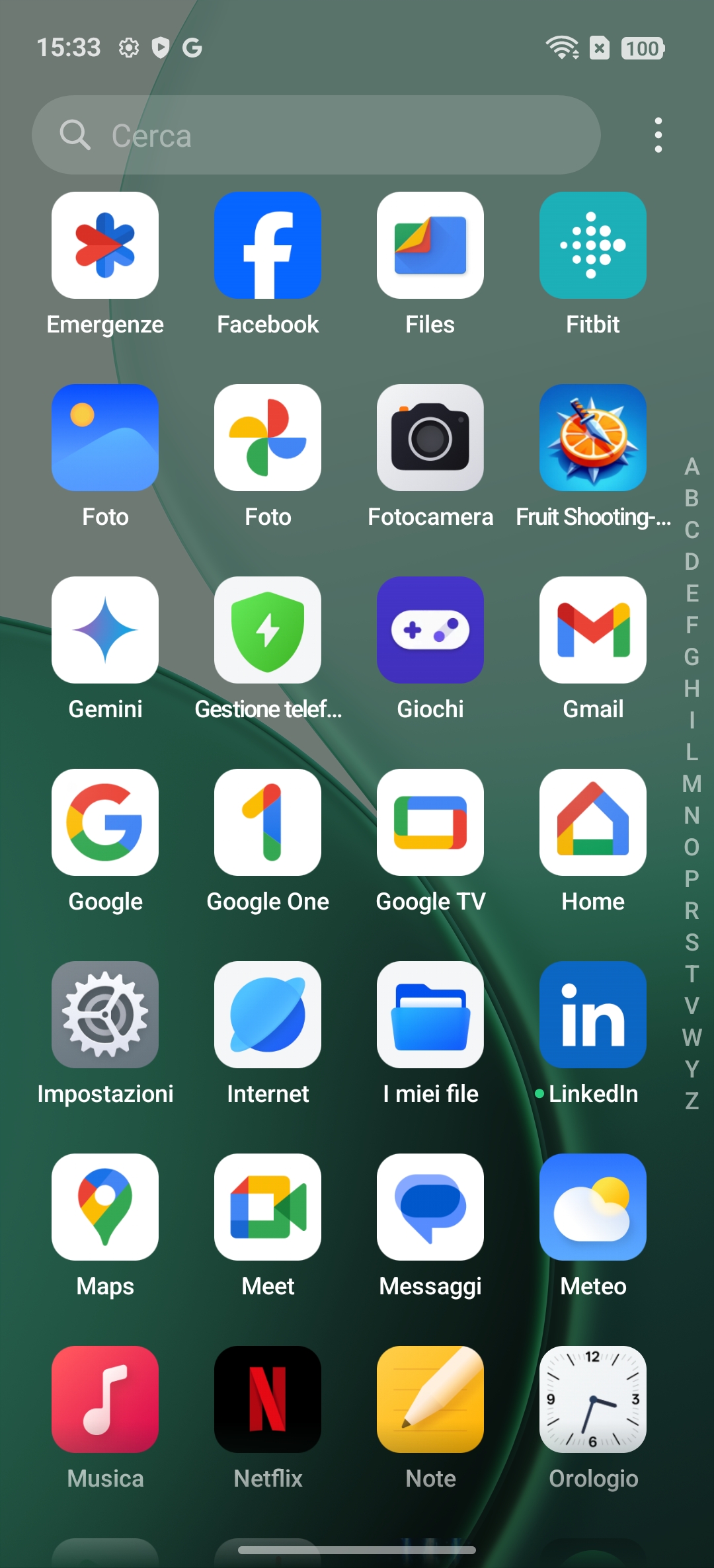Jump to letter M in the index
The height and width of the screenshot is (1568, 714).
[692, 784]
